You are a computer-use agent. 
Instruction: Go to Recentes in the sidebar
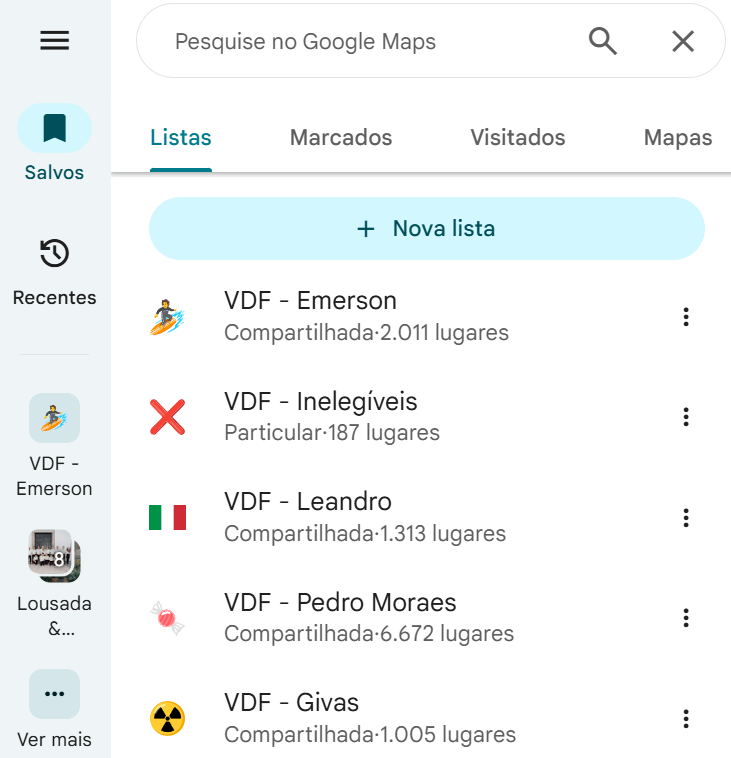click(x=54, y=270)
